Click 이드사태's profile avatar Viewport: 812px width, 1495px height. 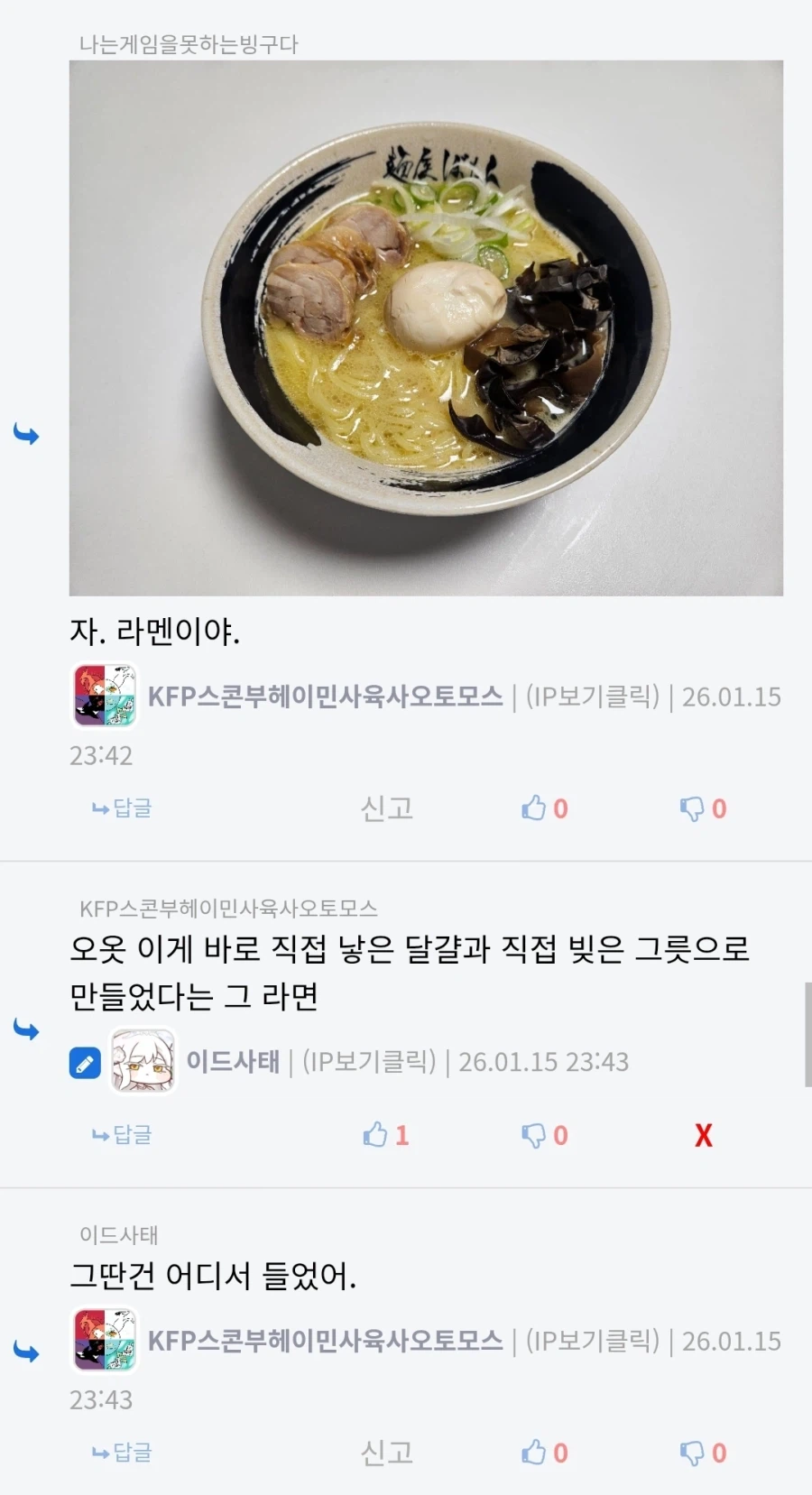point(144,1062)
